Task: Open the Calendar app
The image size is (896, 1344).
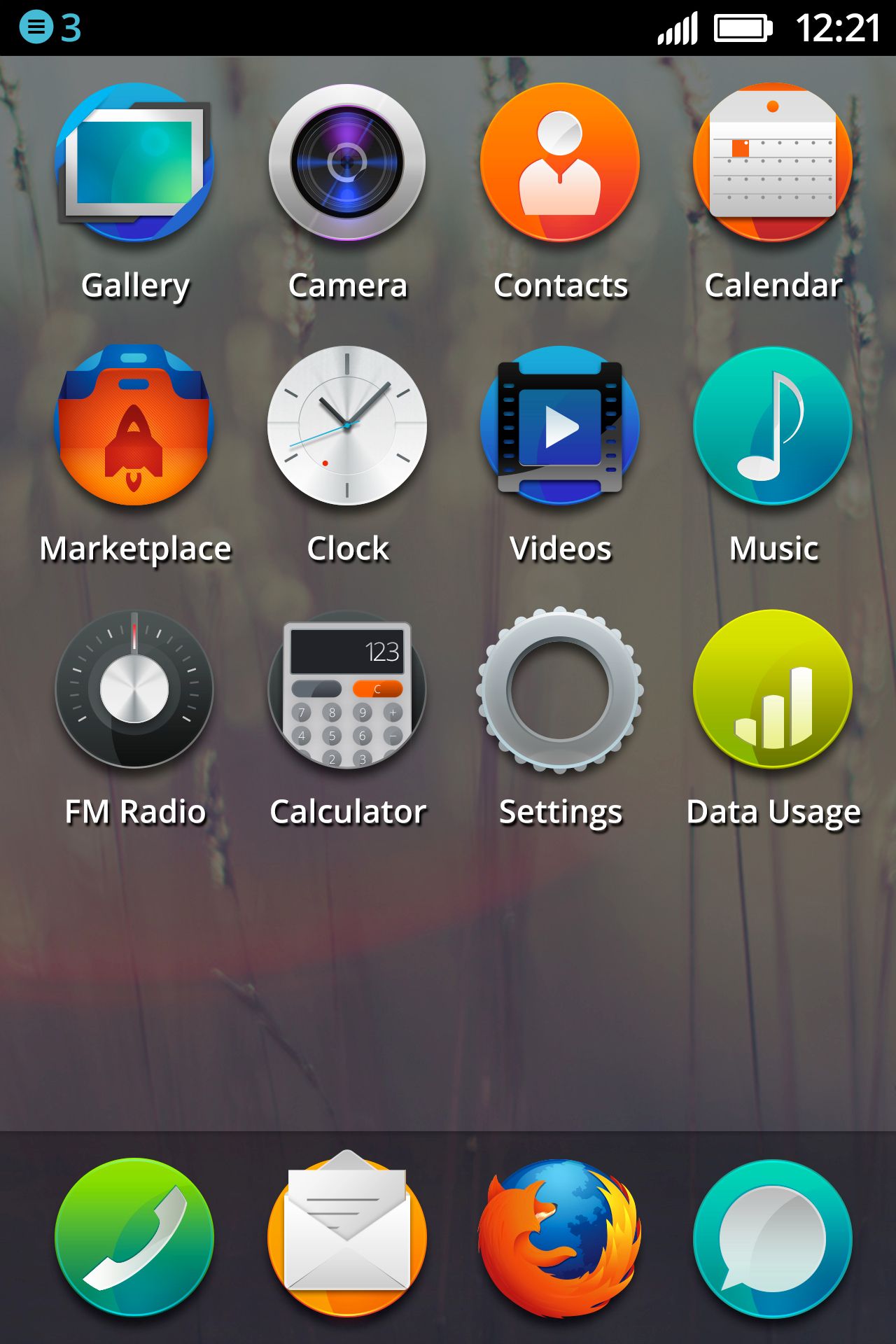Action: pos(773,161)
